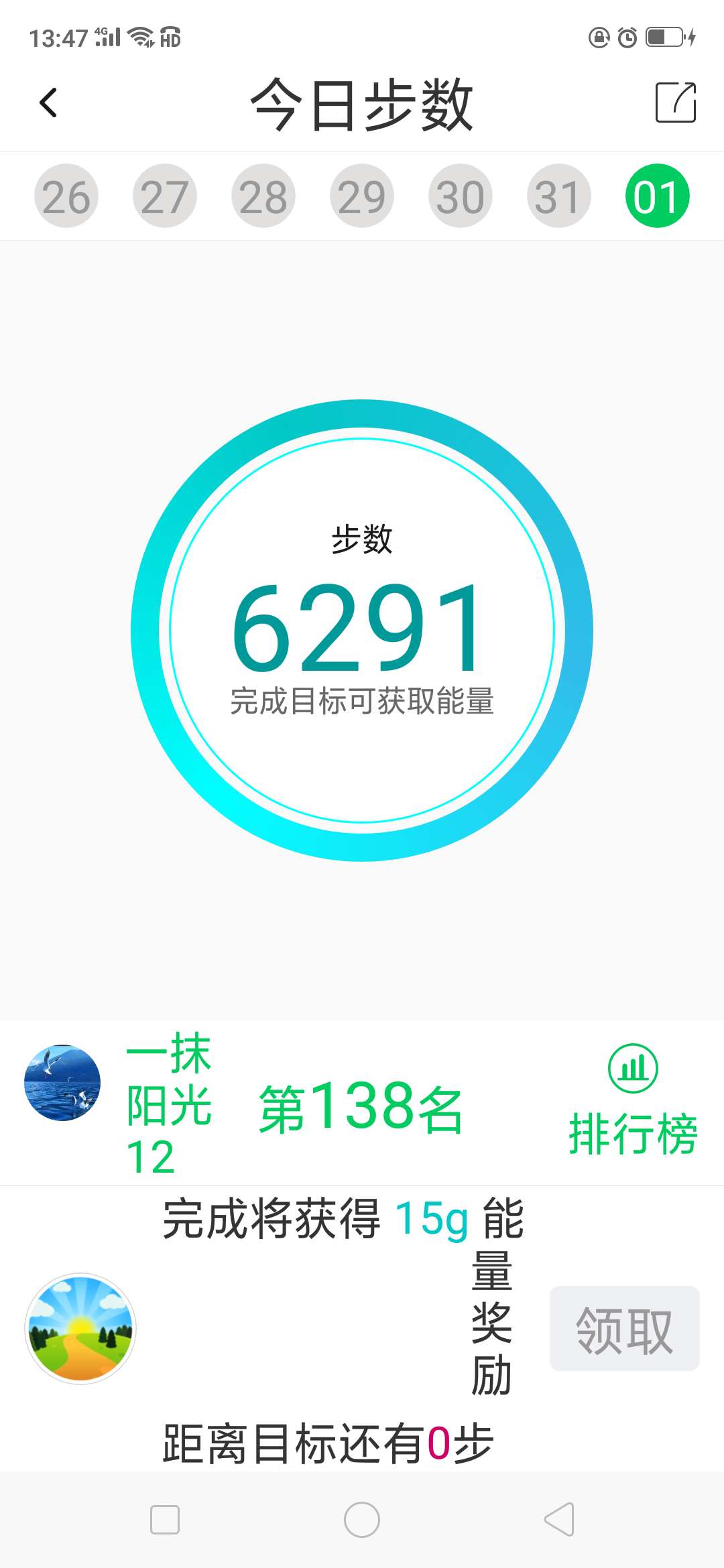724x1568 pixels.
Task: Switch to the highlighted date 01
Action: 658,195
